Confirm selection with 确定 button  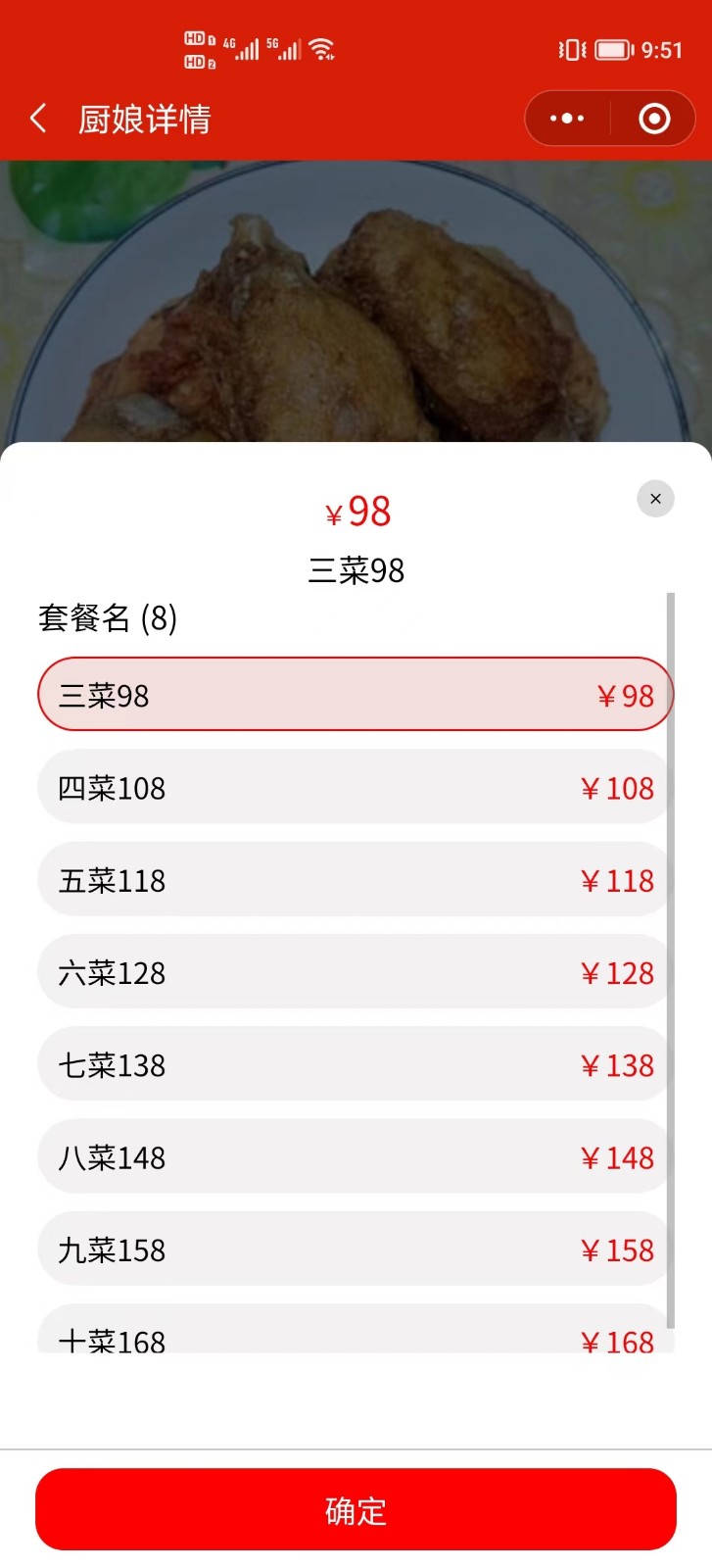[356, 1509]
